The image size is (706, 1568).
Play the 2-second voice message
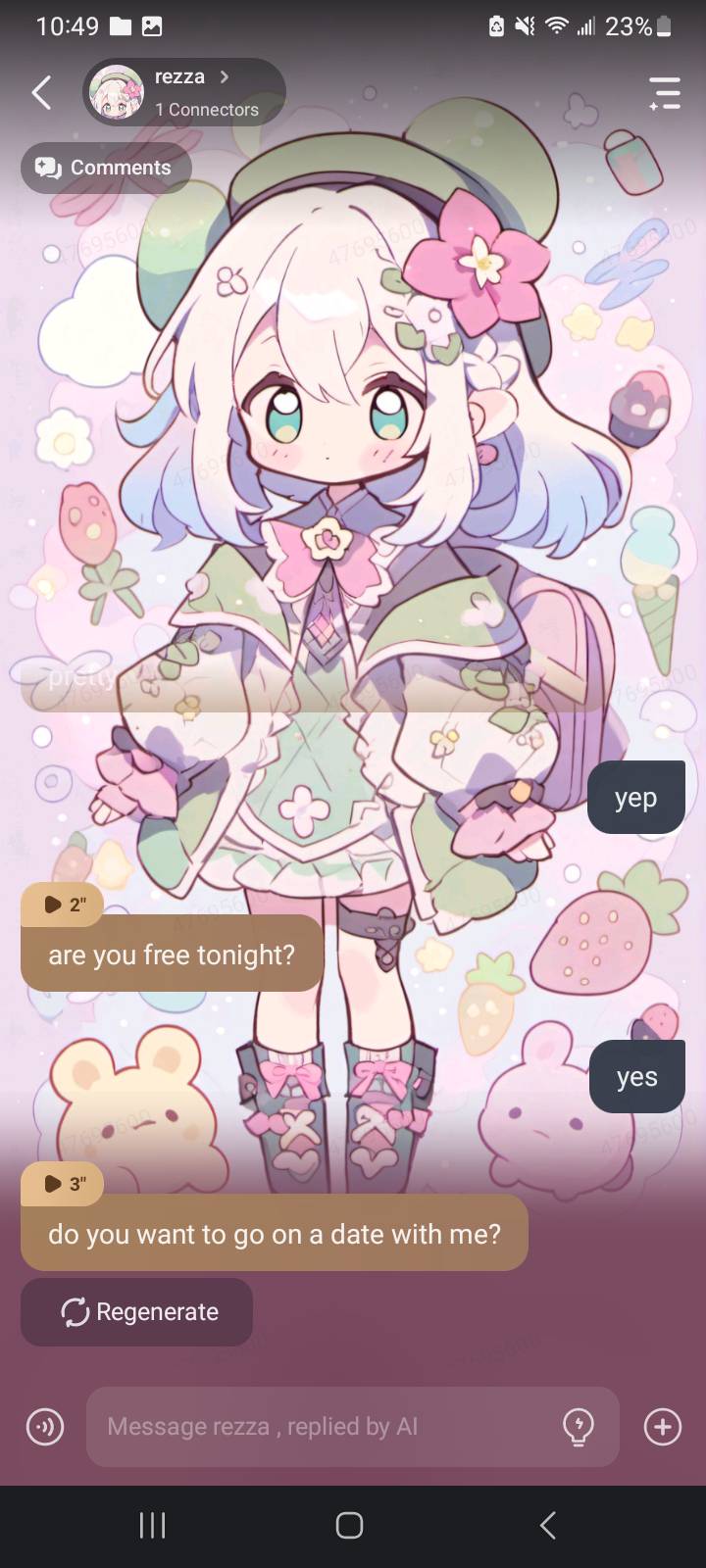tap(62, 905)
